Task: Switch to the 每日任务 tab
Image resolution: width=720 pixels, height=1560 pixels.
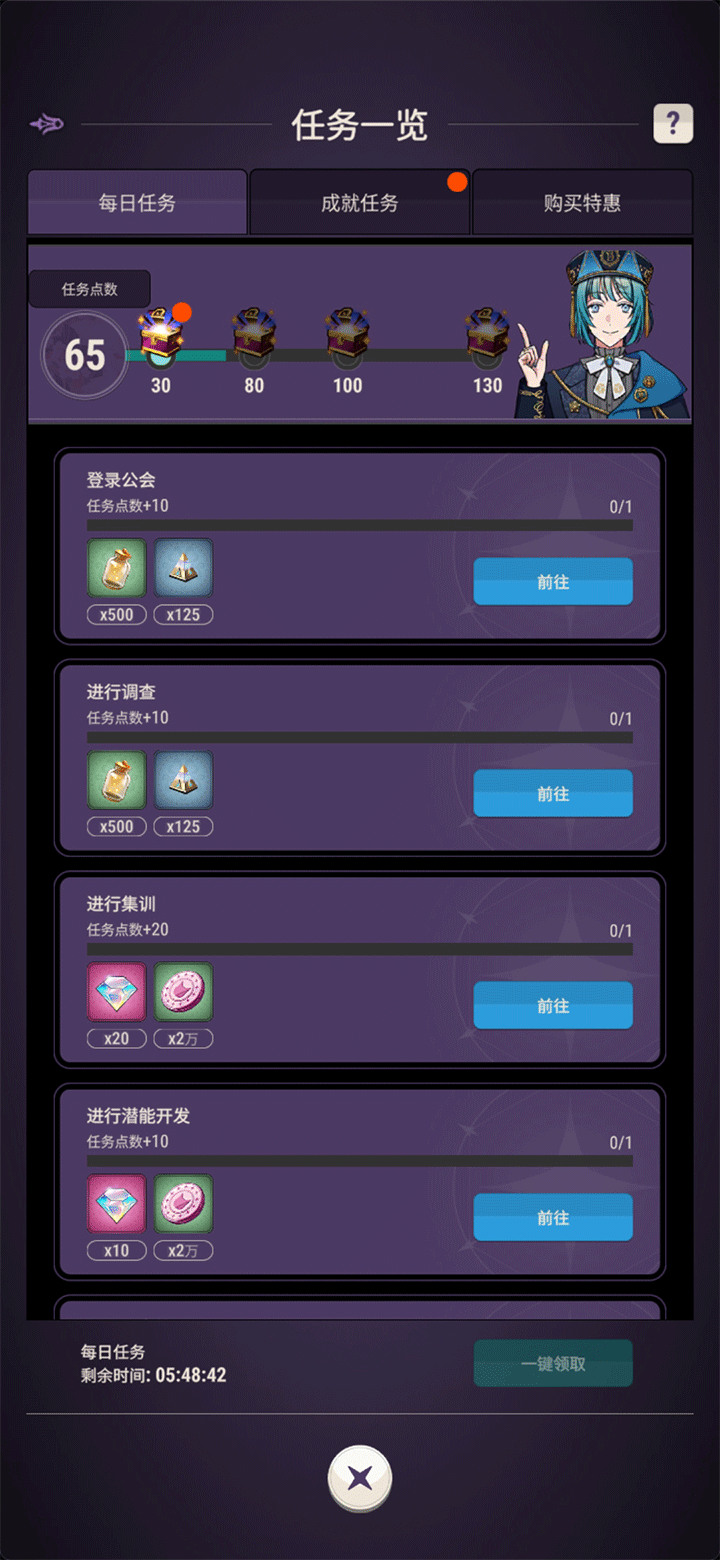Action: point(137,203)
